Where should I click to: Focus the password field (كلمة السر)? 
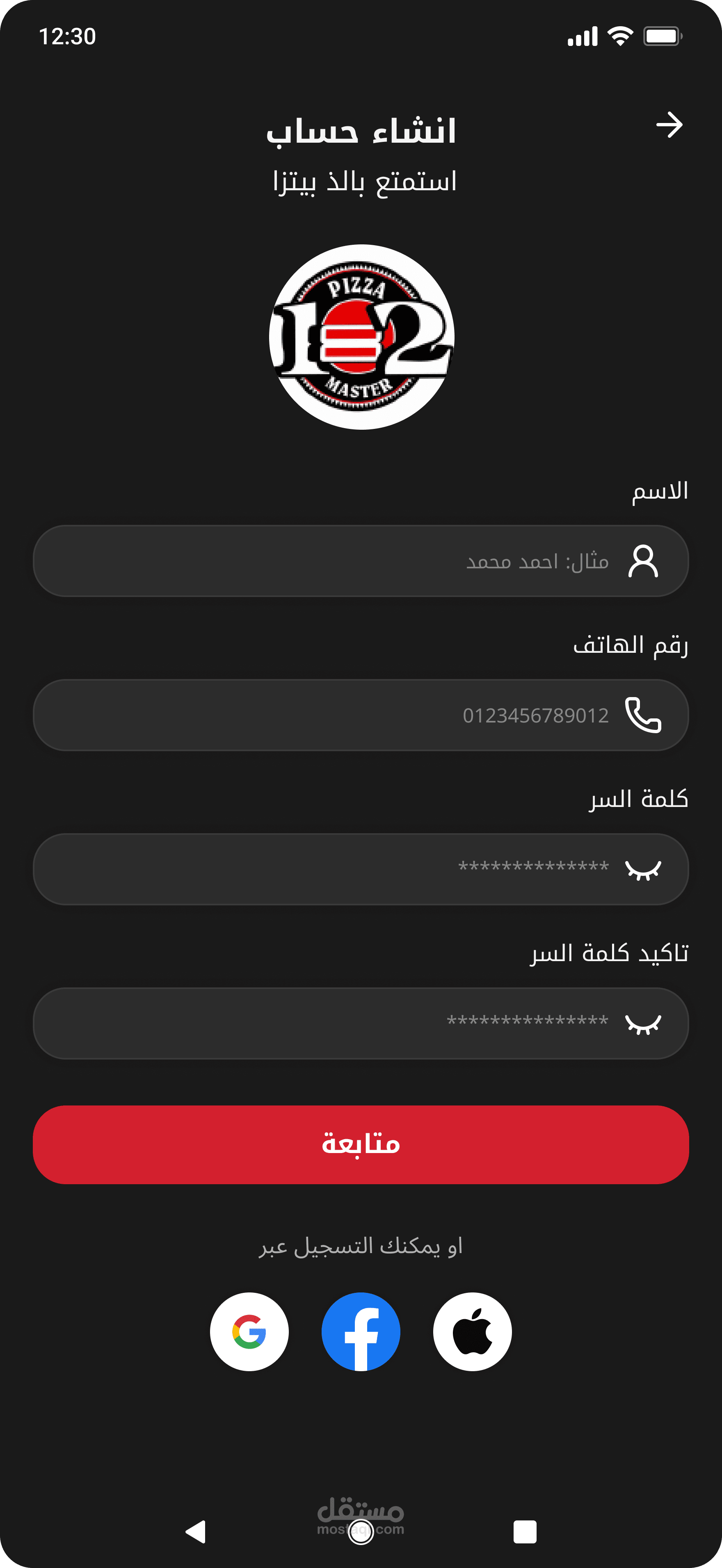pyautogui.click(x=341, y=868)
